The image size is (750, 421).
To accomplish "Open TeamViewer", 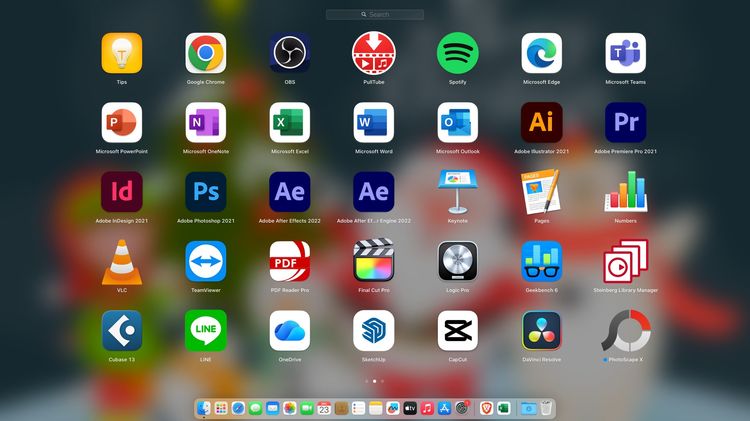I will pyautogui.click(x=206, y=261).
